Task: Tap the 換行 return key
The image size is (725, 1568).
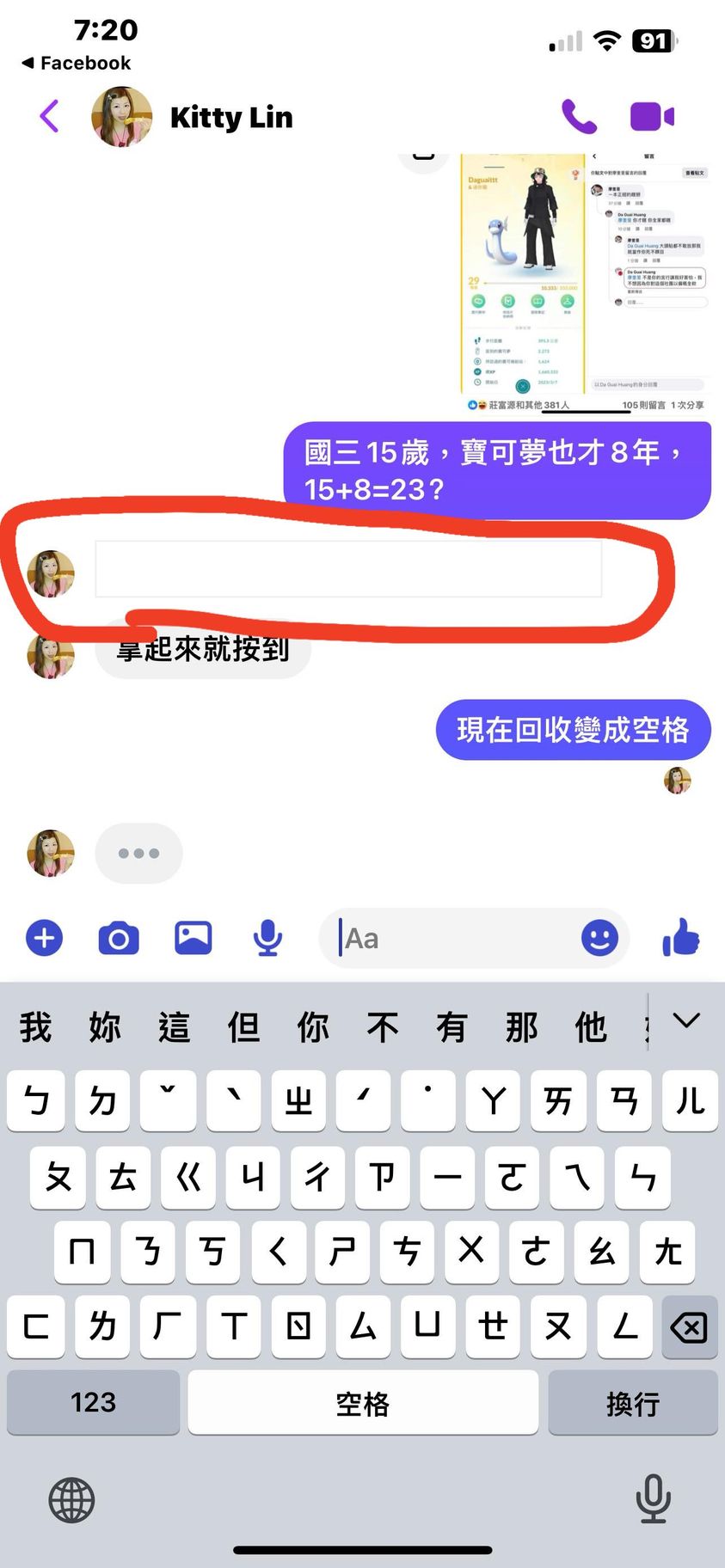Action: pyautogui.click(x=632, y=1402)
